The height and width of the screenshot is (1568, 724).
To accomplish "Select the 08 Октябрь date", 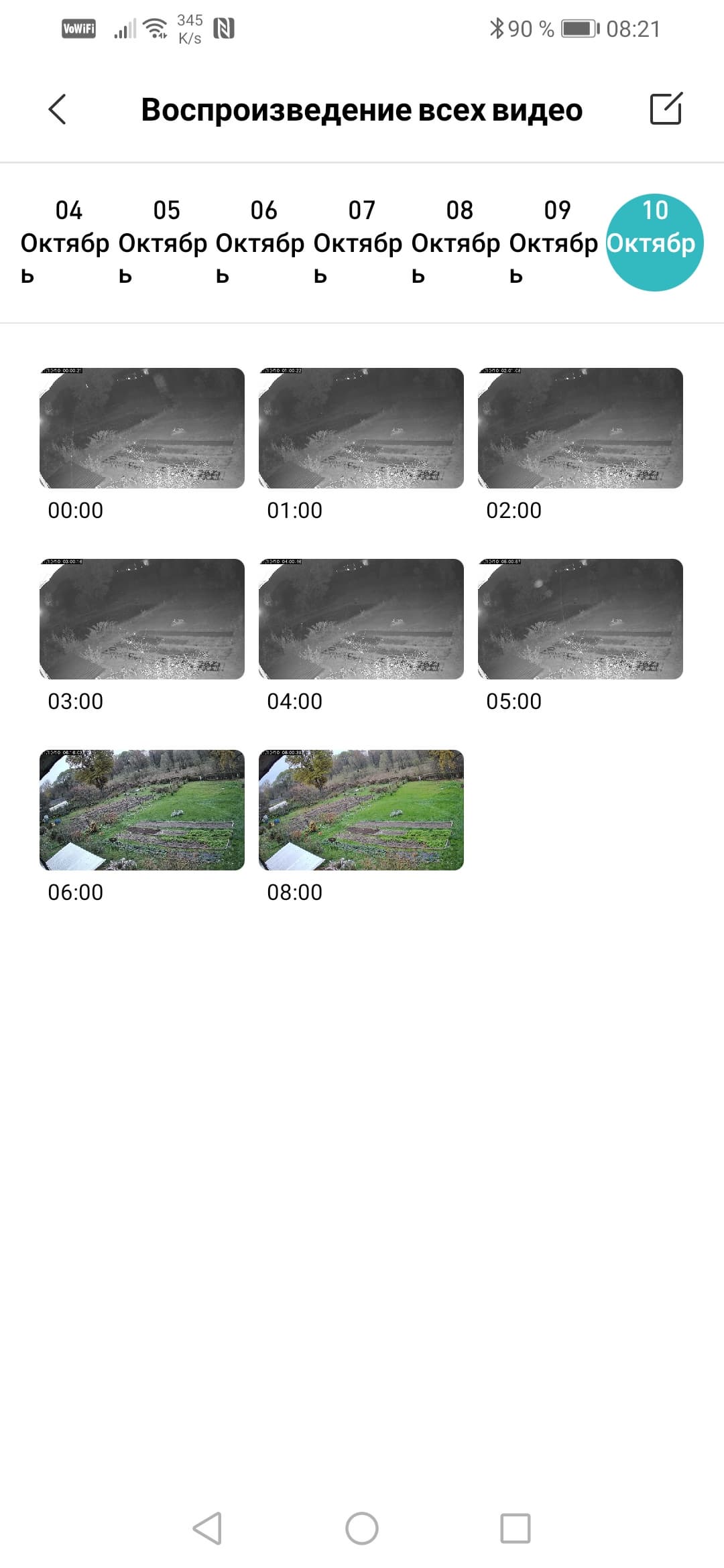I will point(457,241).
